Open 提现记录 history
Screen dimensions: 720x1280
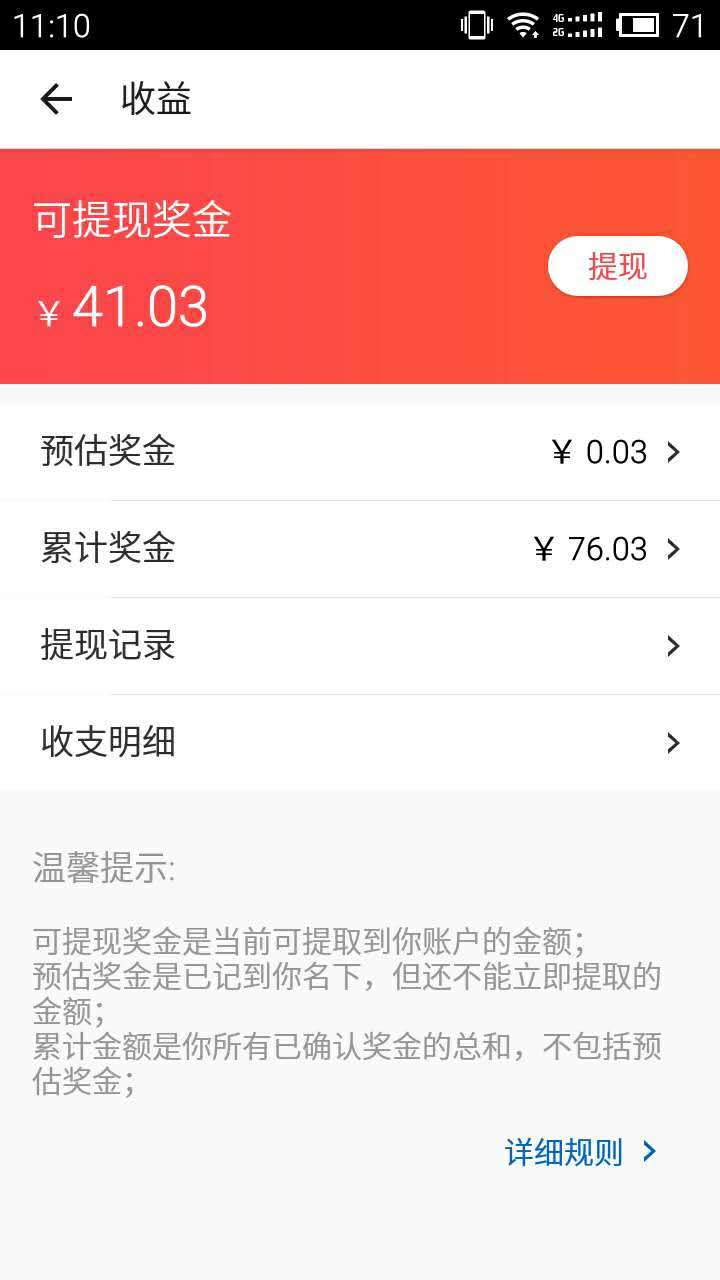360,646
